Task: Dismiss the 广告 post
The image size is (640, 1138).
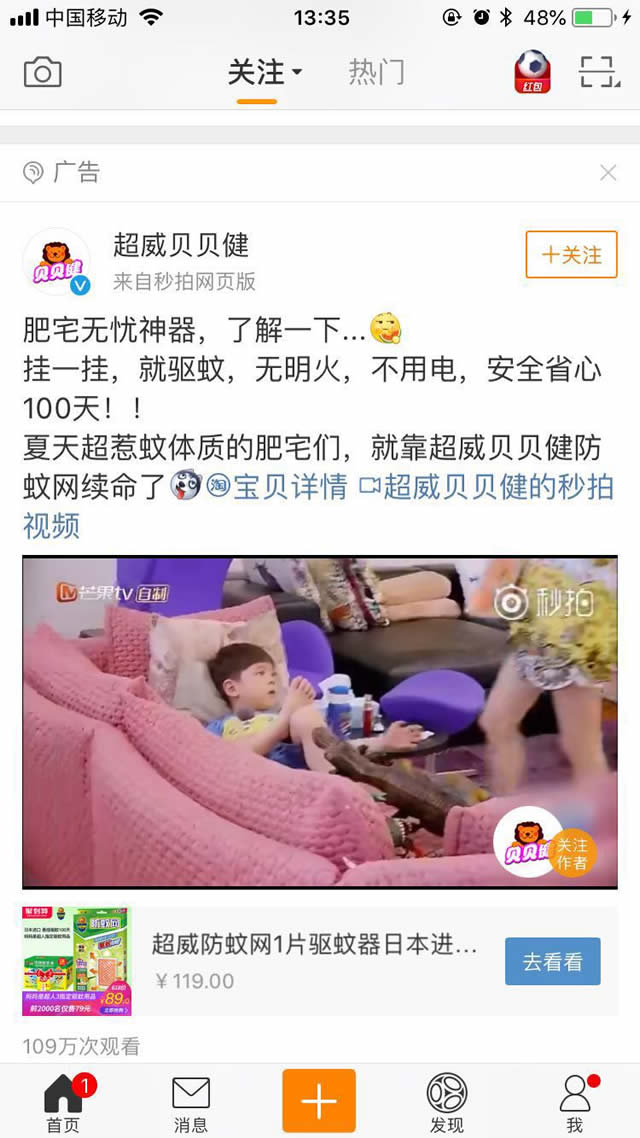Action: tap(608, 173)
